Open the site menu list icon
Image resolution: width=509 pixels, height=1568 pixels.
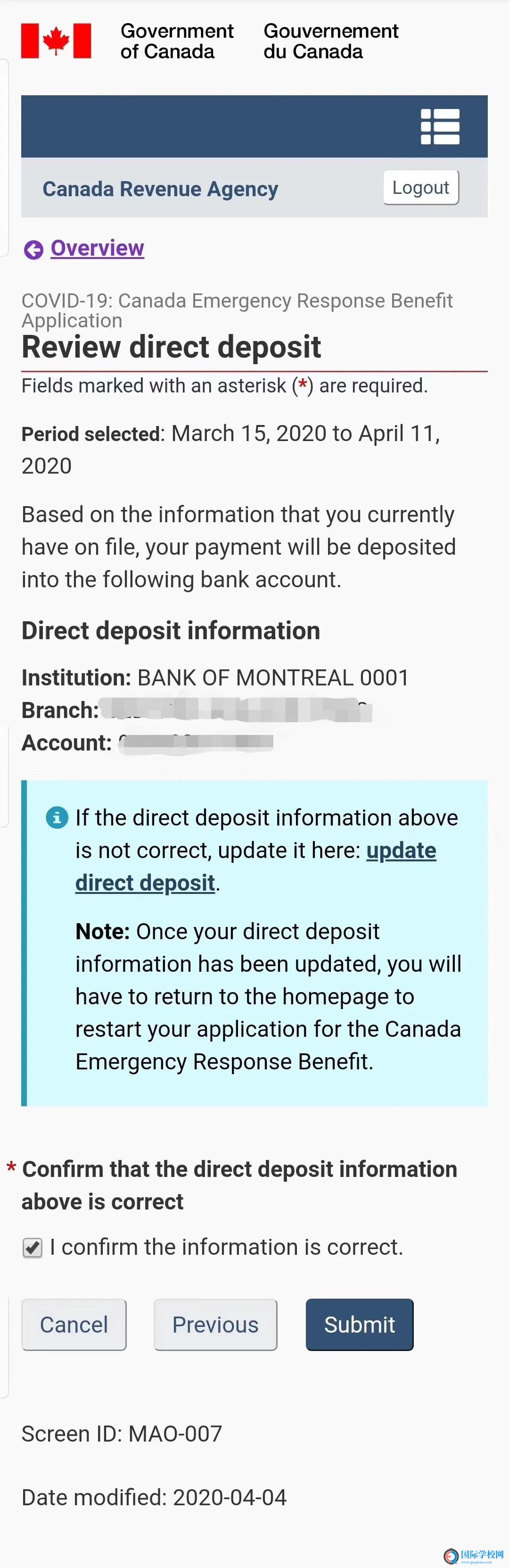(440, 126)
